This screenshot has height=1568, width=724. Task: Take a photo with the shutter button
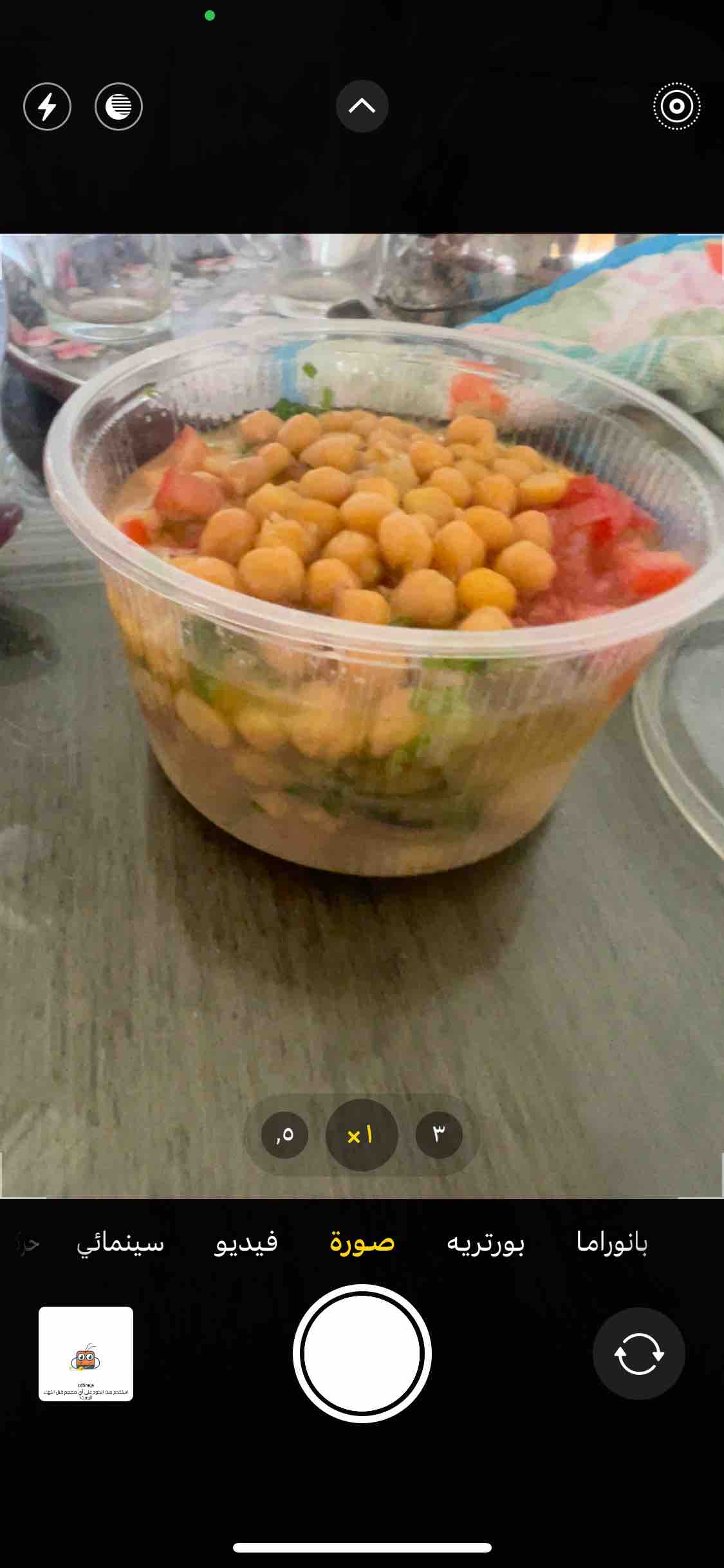tap(362, 1354)
